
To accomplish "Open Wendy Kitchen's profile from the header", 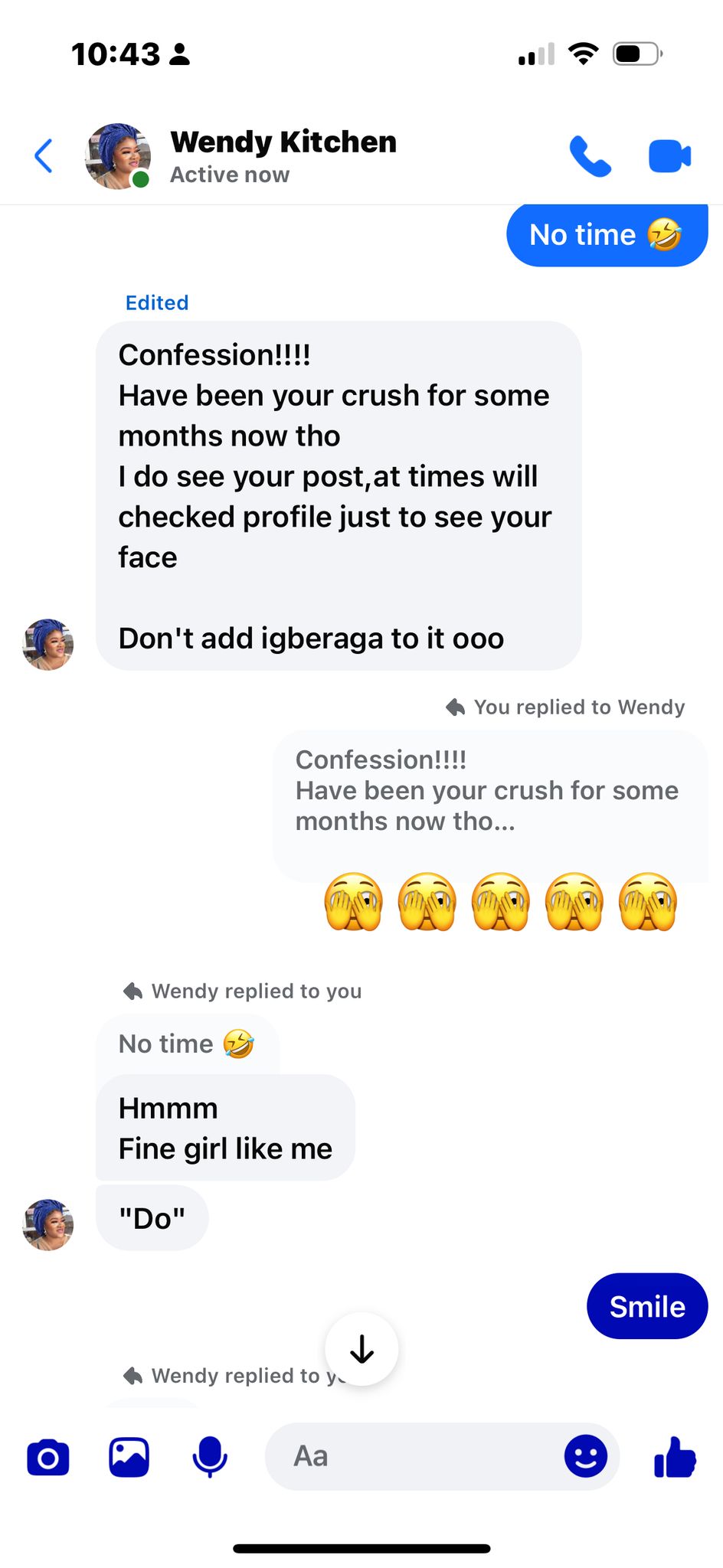I will (283, 156).
